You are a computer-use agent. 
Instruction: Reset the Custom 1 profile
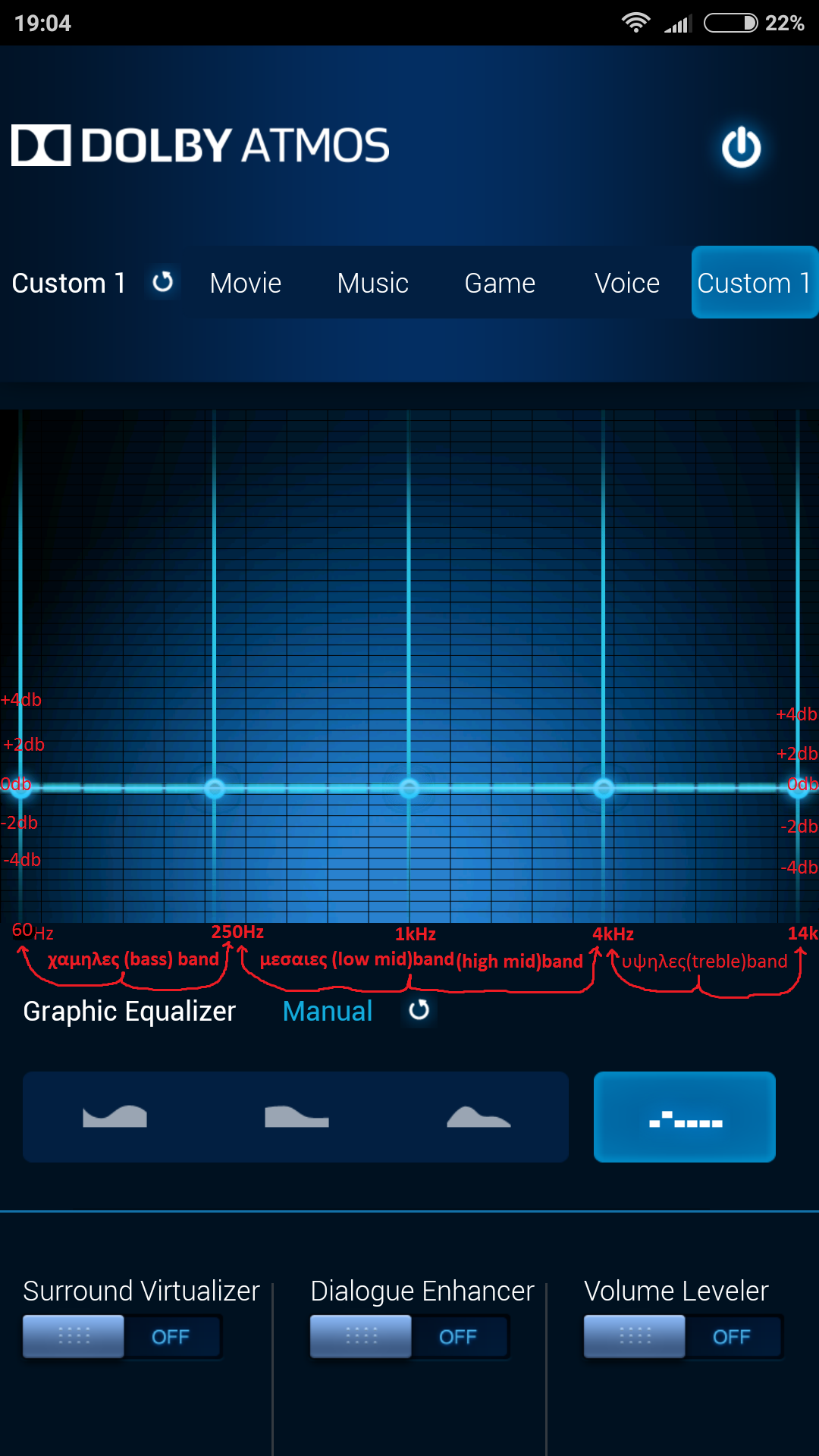tap(162, 282)
